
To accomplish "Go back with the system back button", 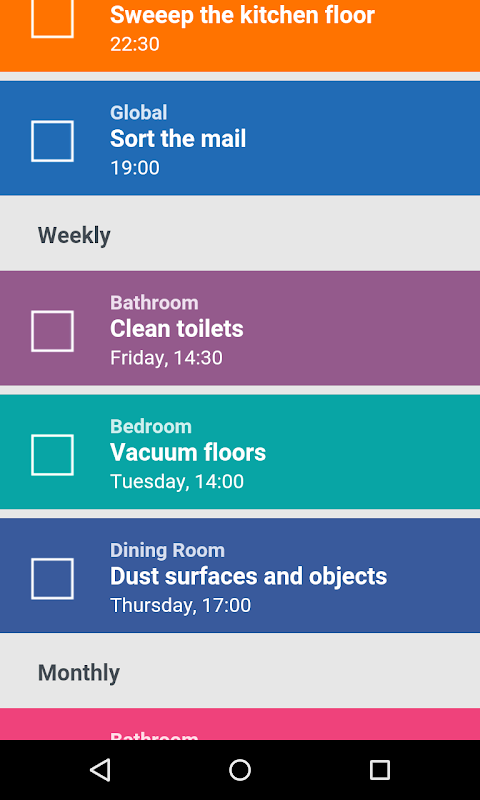I will (100, 770).
